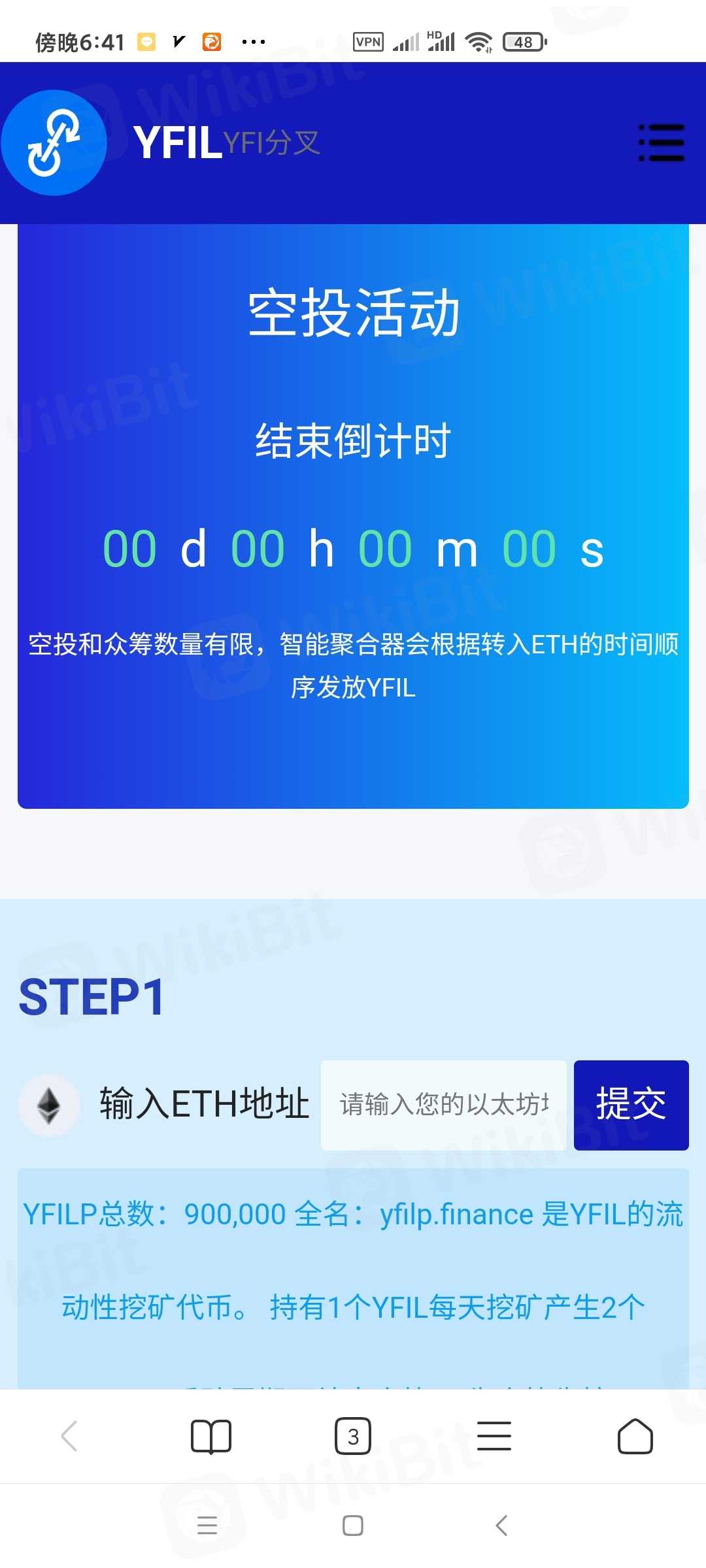Tap the system back button
Viewport: 706px width, 1568px height.
tap(501, 1526)
